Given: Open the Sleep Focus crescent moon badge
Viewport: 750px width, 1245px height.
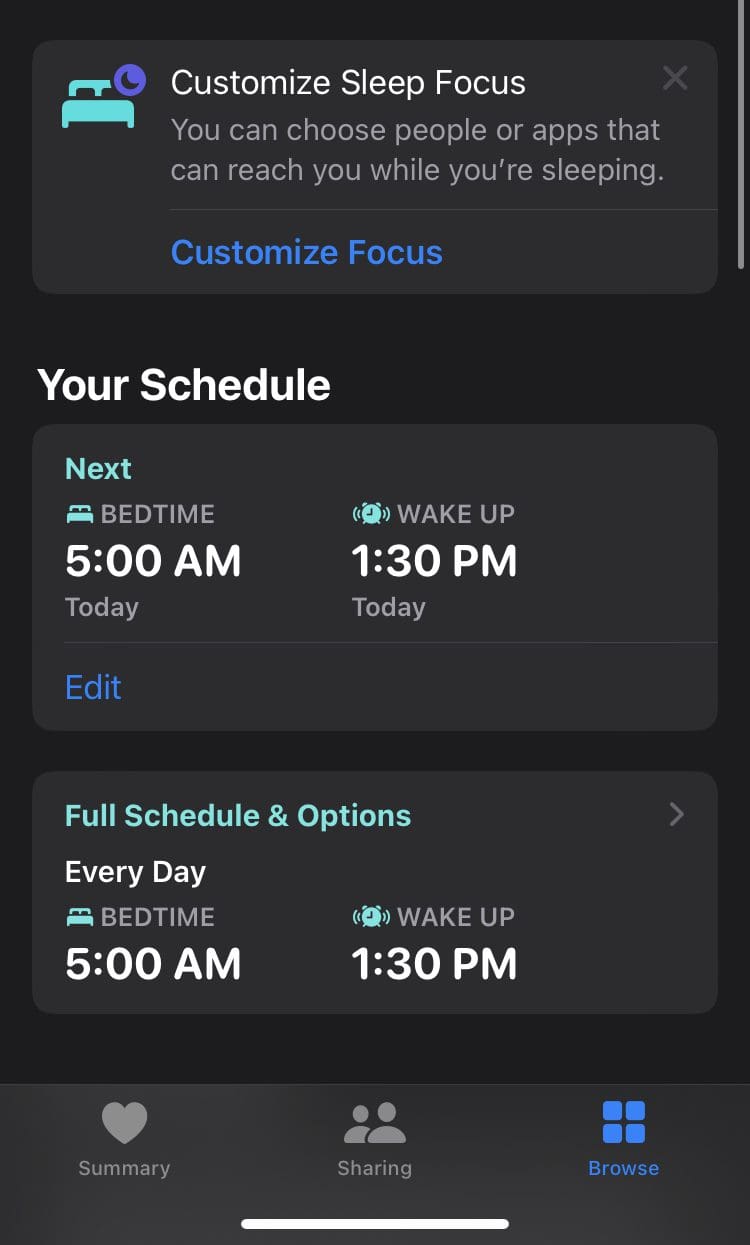Looking at the screenshot, I should point(132,78).
